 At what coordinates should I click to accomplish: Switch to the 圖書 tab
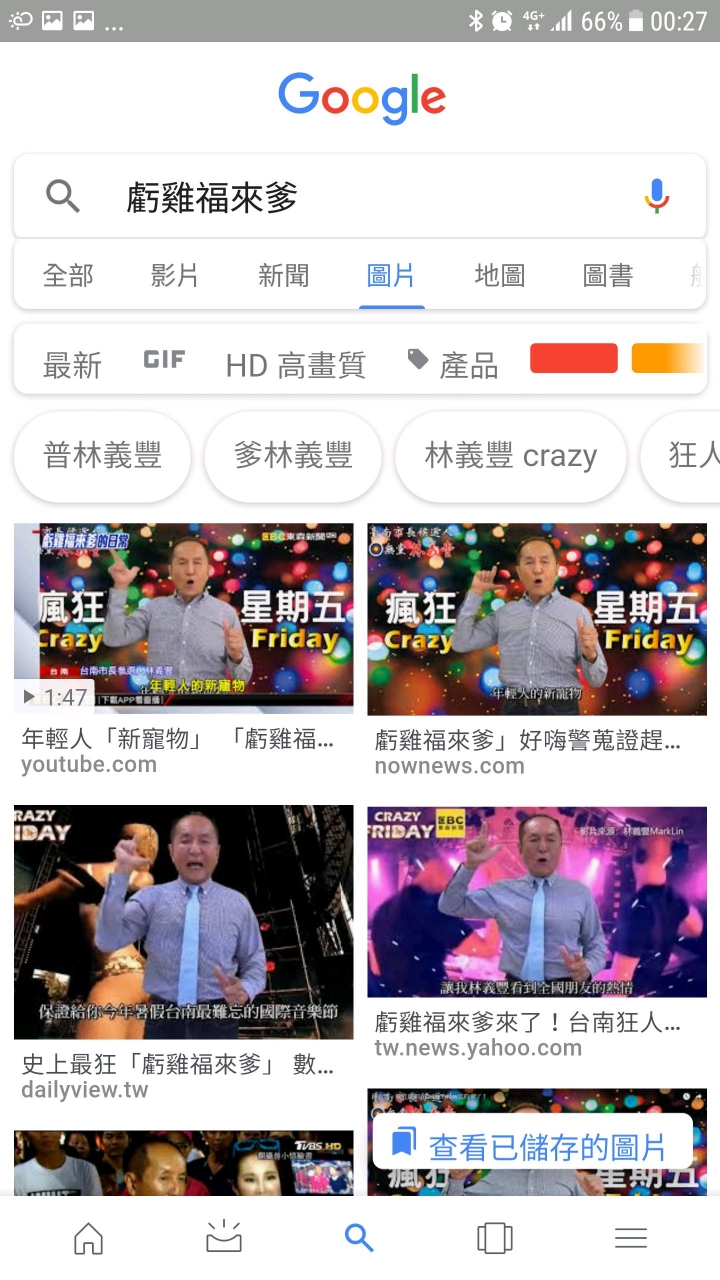(x=607, y=276)
